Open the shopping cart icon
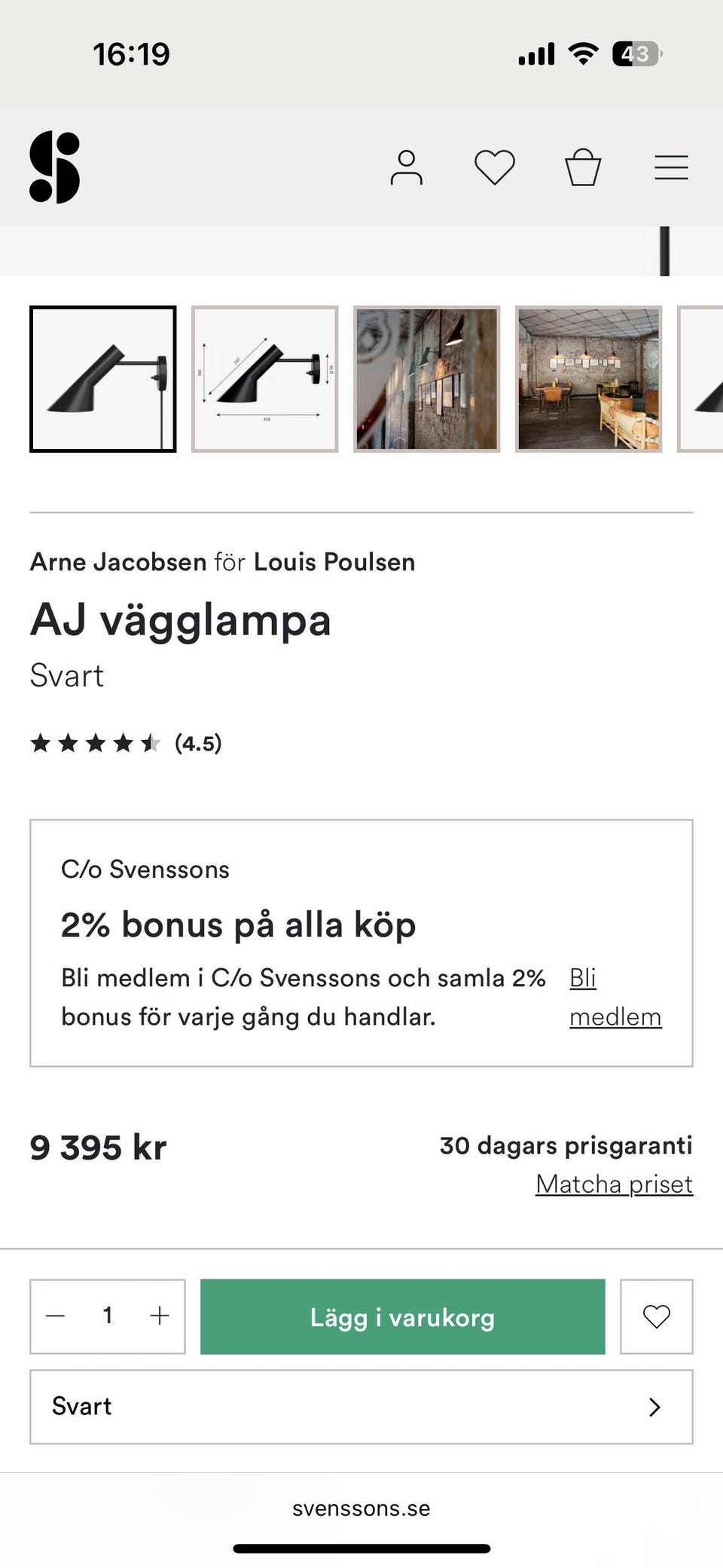This screenshot has height=1568, width=723. point(582,167)
